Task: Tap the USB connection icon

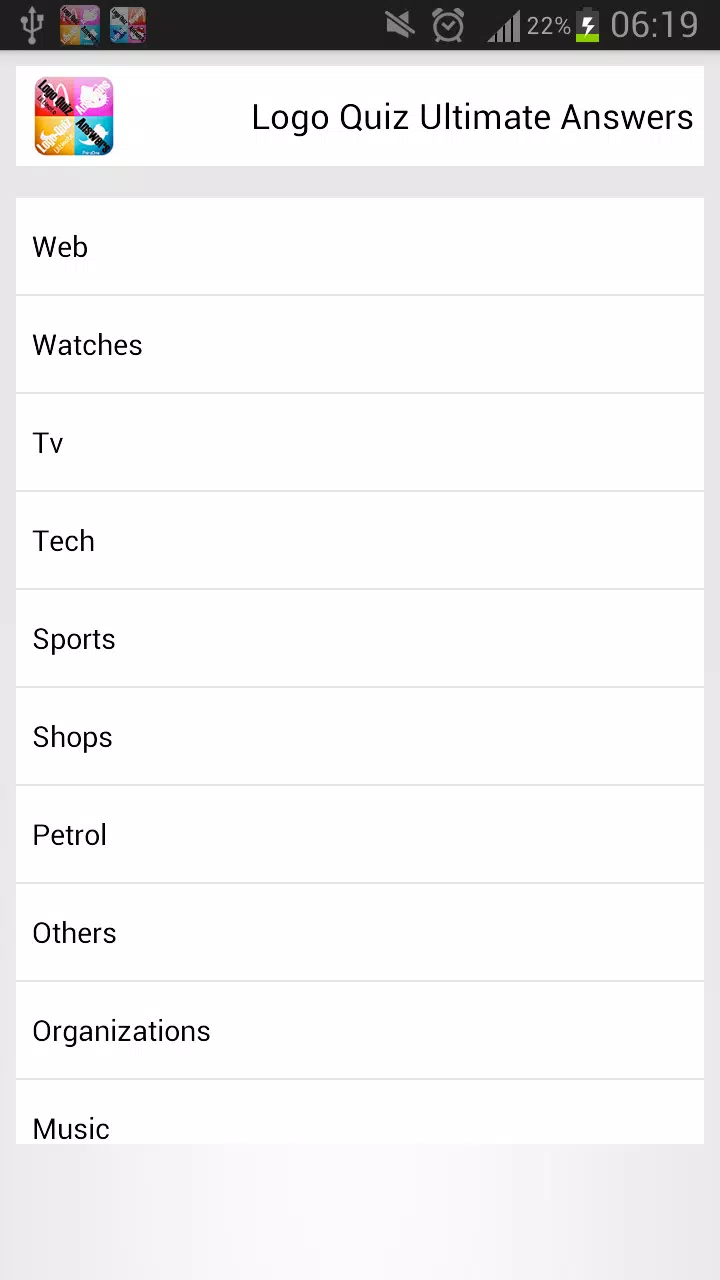Action: click(31, 25)
